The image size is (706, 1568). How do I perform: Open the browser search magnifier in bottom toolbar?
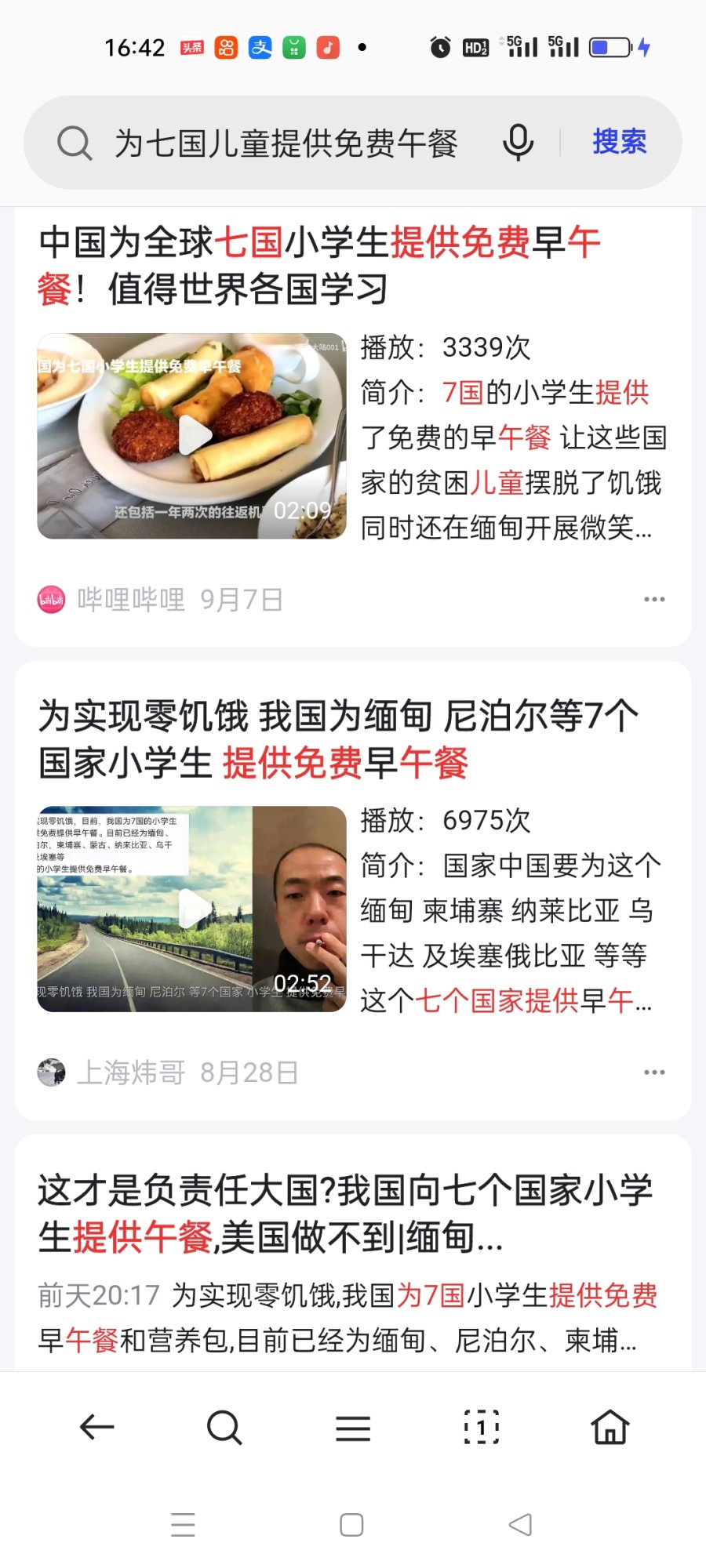224,1428
